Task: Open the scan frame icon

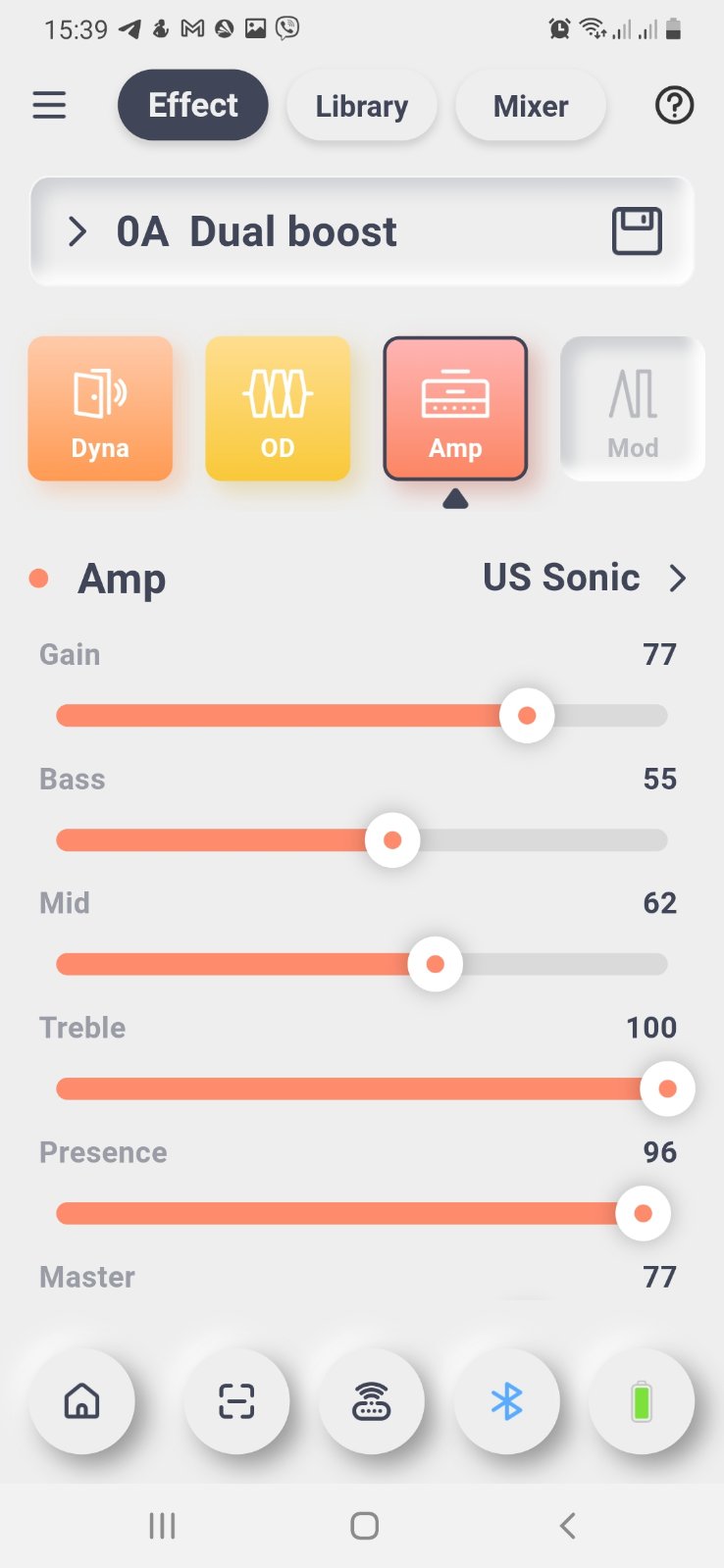Action: pos(236,1401)
